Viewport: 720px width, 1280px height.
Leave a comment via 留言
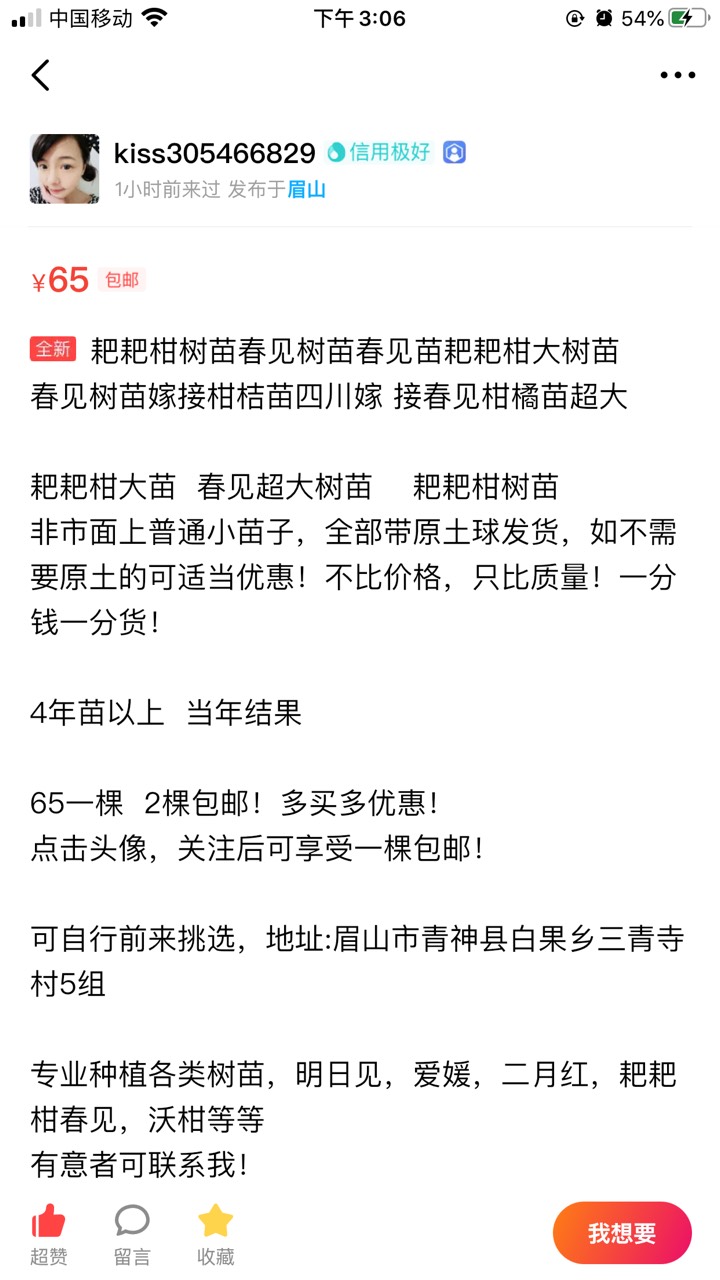tap(132, 1235)
